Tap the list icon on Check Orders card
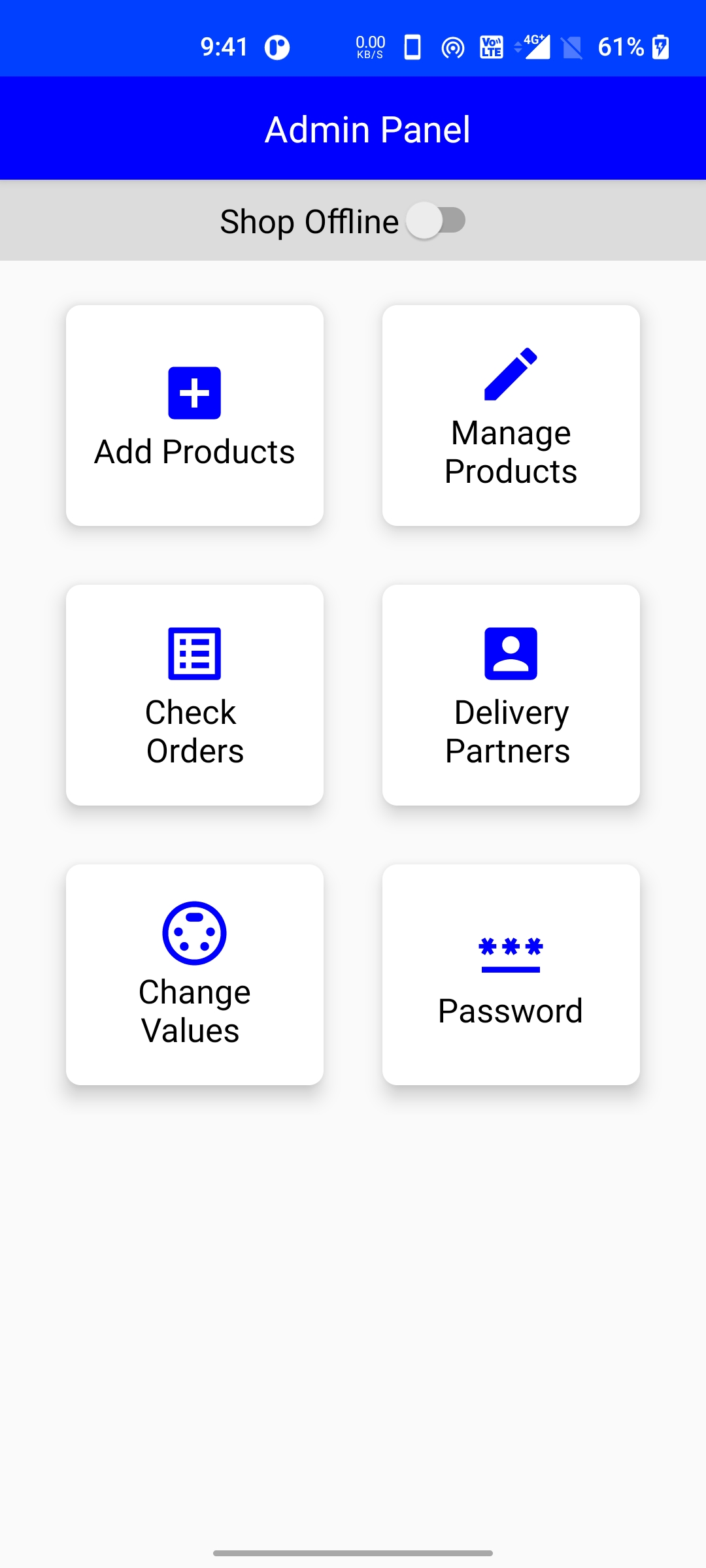The height and width of the screenshot is (1568, 706). (194, 653)
